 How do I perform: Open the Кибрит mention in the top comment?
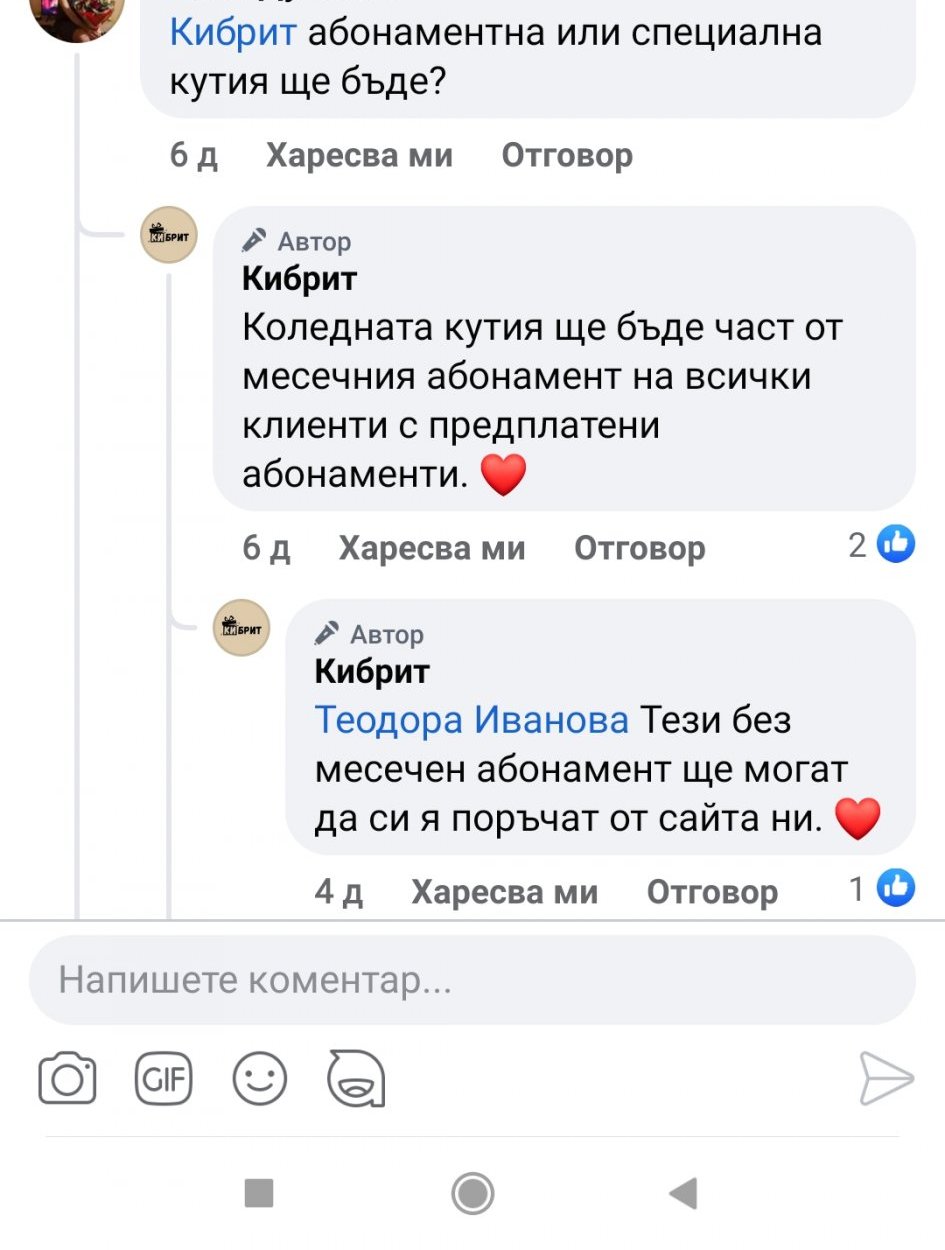point(233,32)
